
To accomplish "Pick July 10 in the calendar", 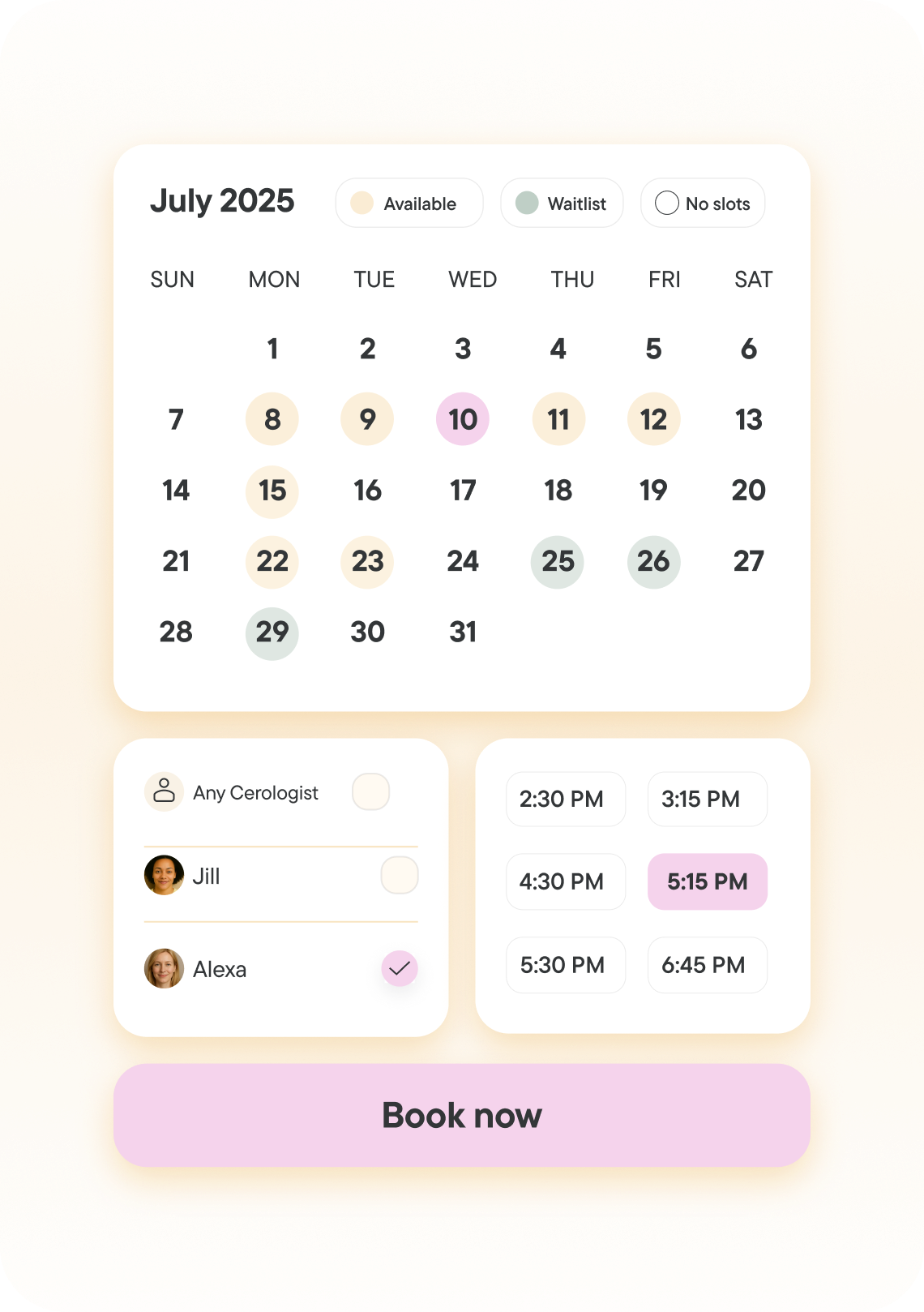I will [463, 419].
